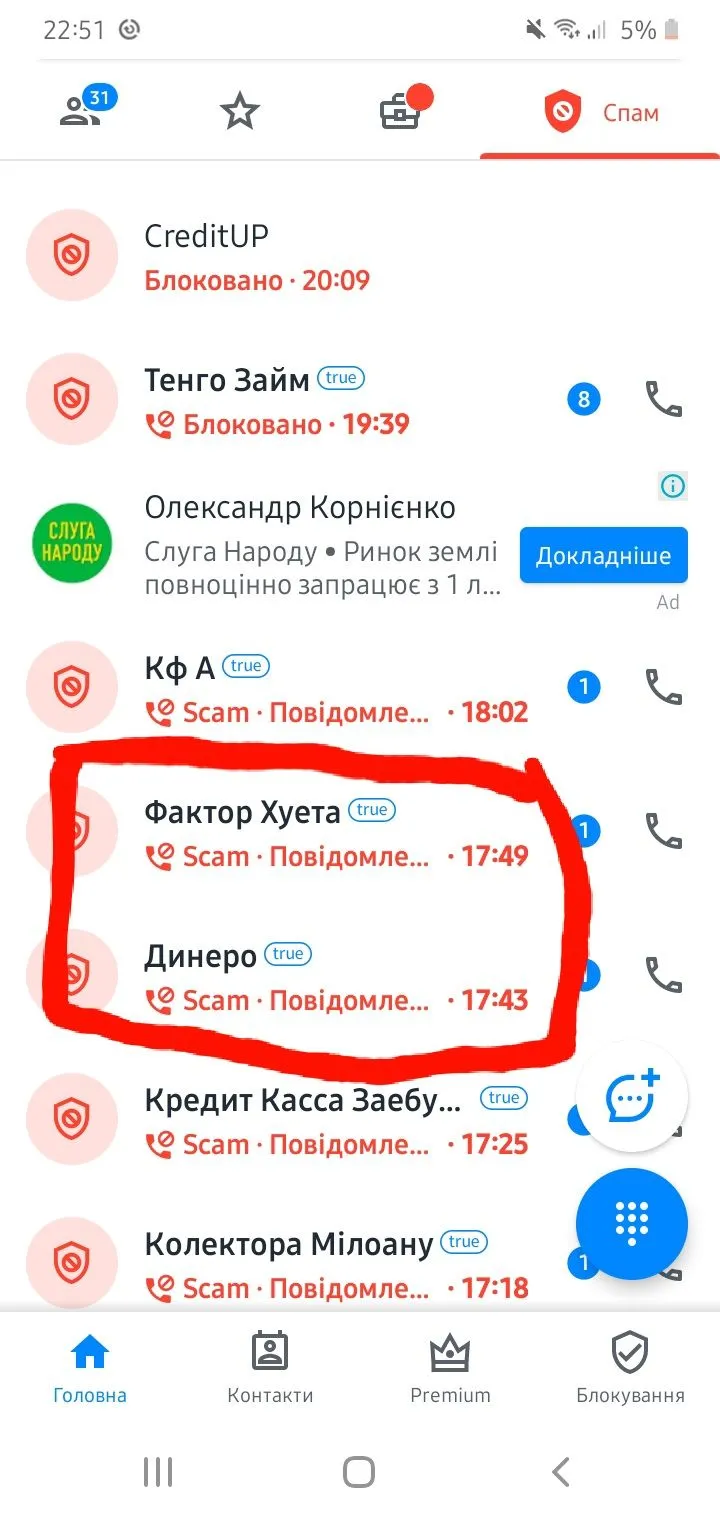
Task: Select the Спам tab
Action: (601, 112)
